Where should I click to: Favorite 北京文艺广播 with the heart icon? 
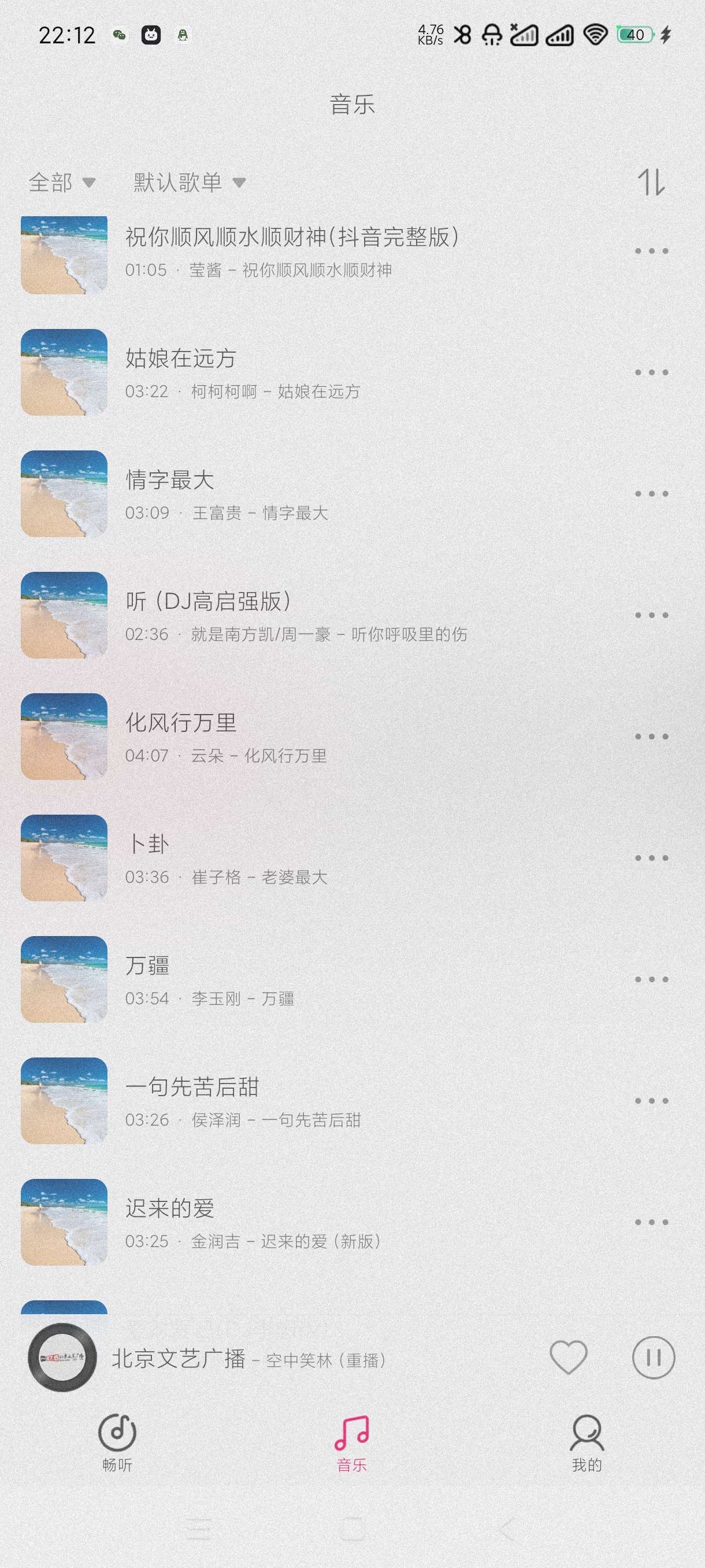(x=568, y=1358)
